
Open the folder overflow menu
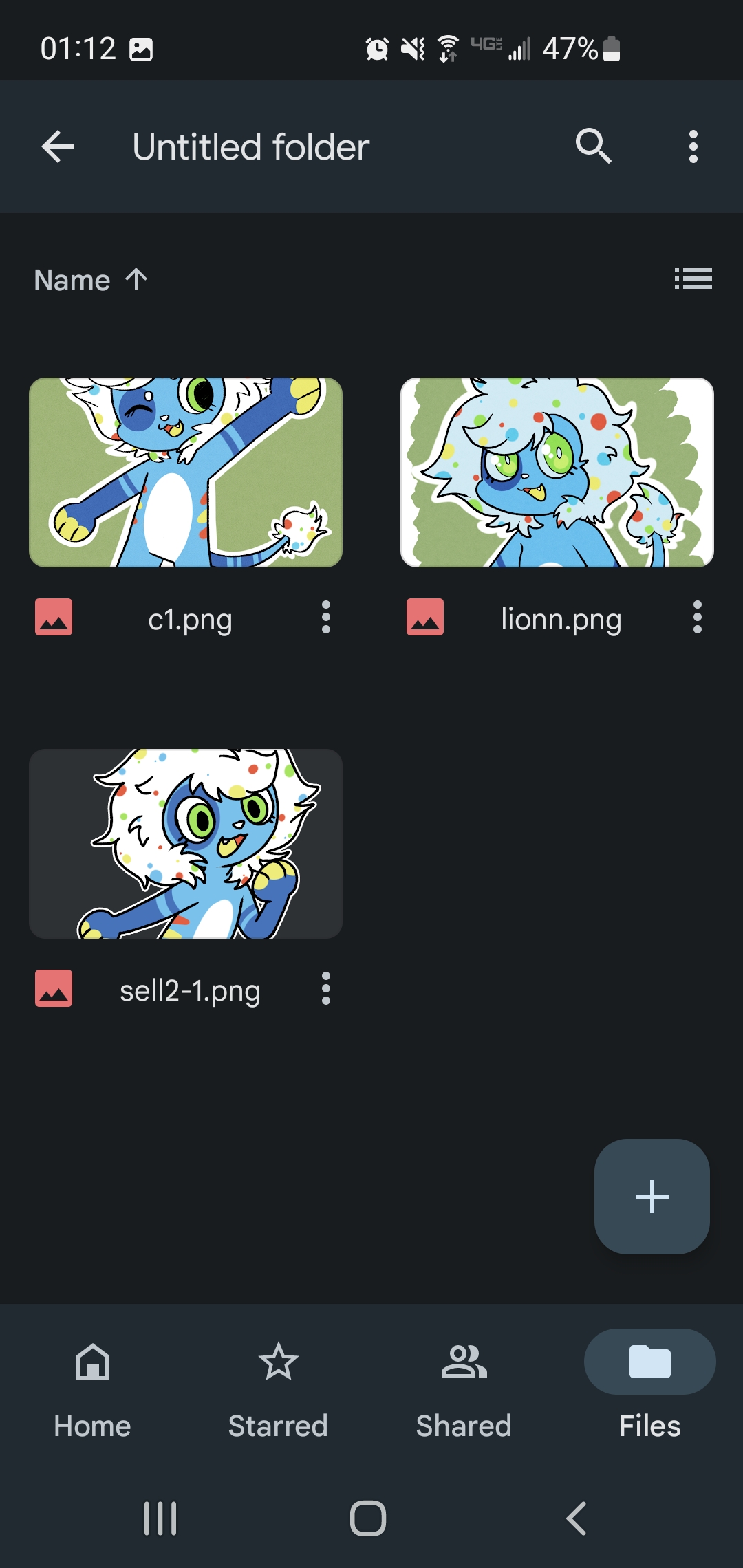pyautogui.click(x=693, y=146)
